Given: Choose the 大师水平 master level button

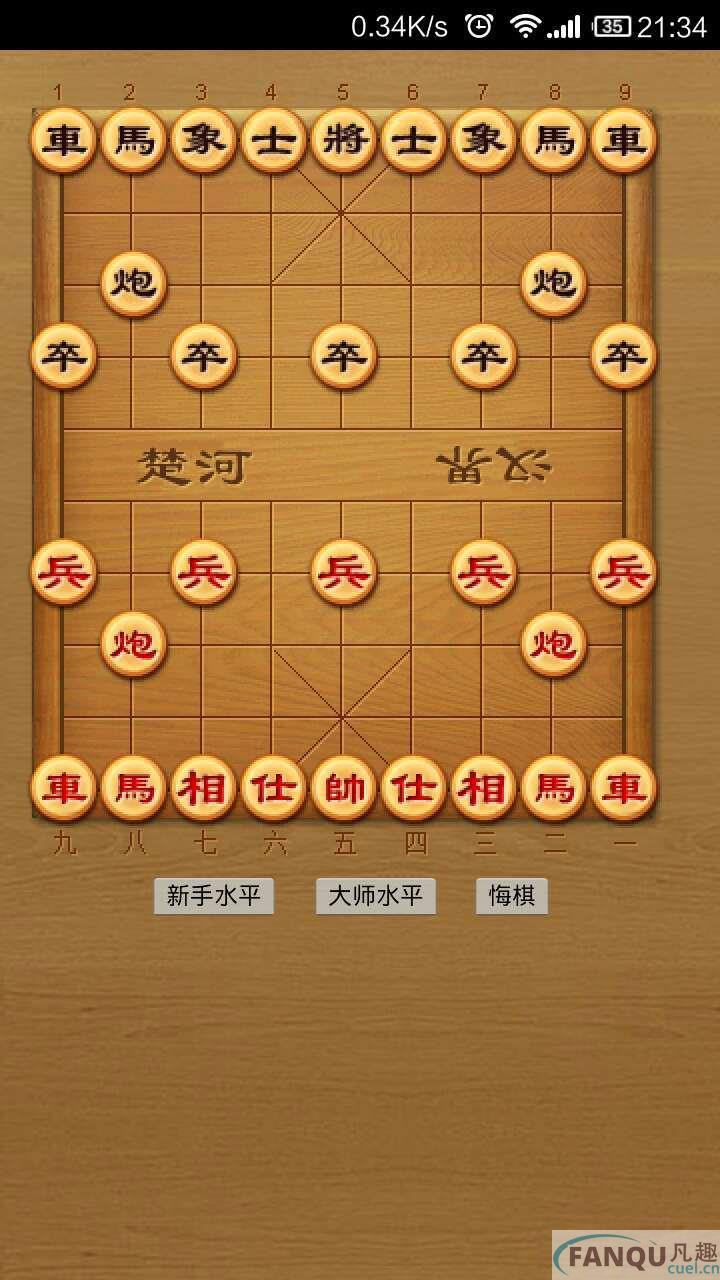Looking at the screenshot, I should coord(376,896).
